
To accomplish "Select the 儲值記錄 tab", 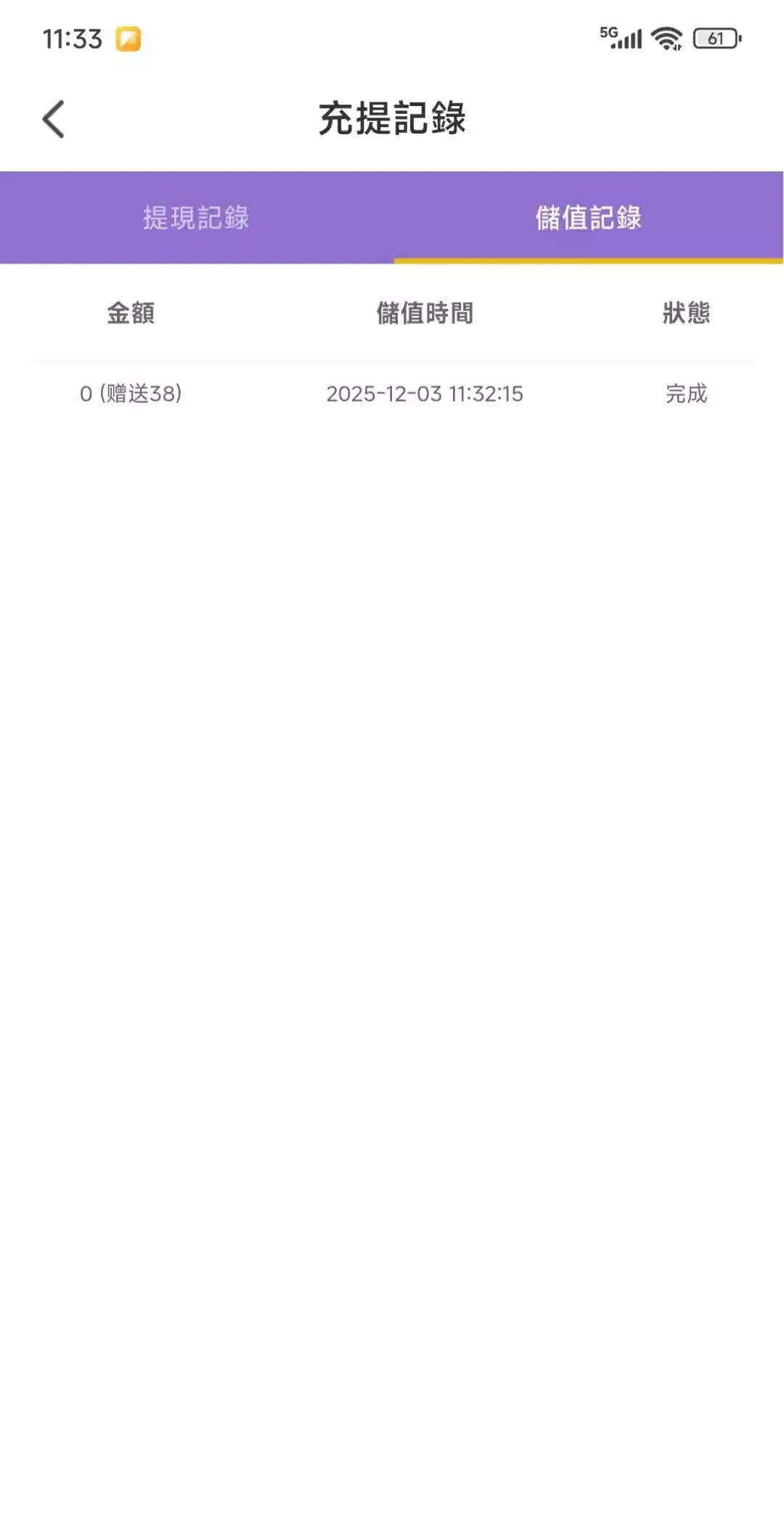I will [588, 218].
